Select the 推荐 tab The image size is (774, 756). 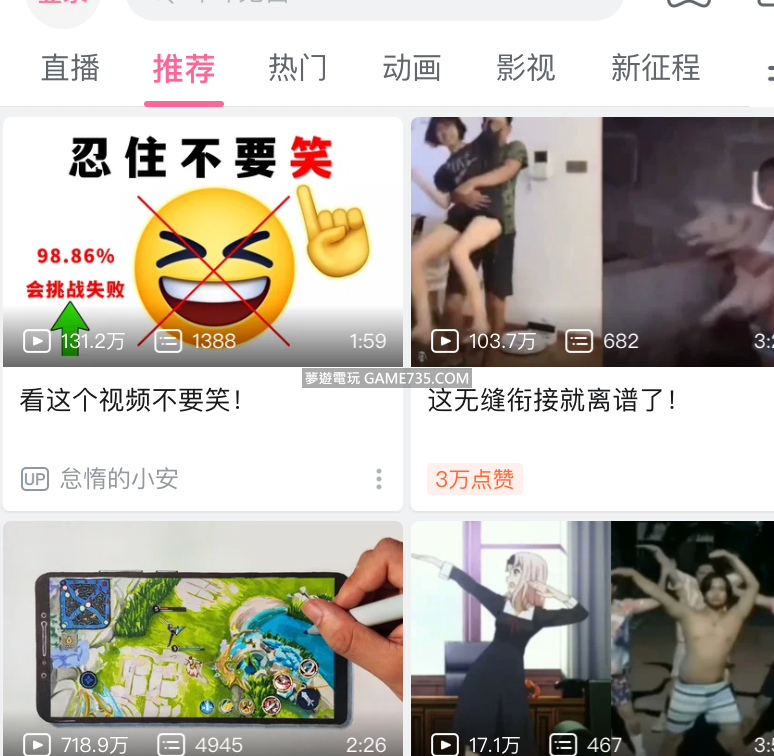tap(184, 68)
